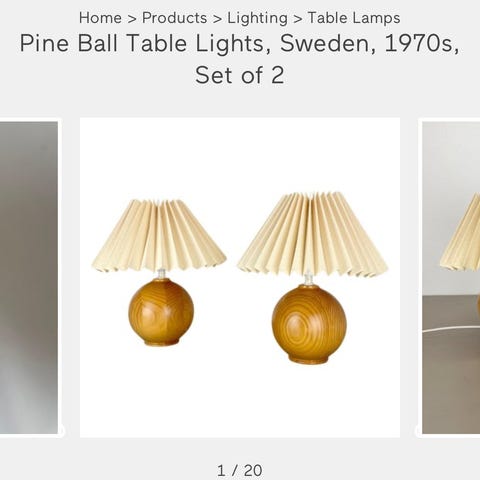Image resolution: width=480 pixels, height=480 pixels.
Task: Open the Lighting breadcrumb category
Action: [x=257, y=18]
